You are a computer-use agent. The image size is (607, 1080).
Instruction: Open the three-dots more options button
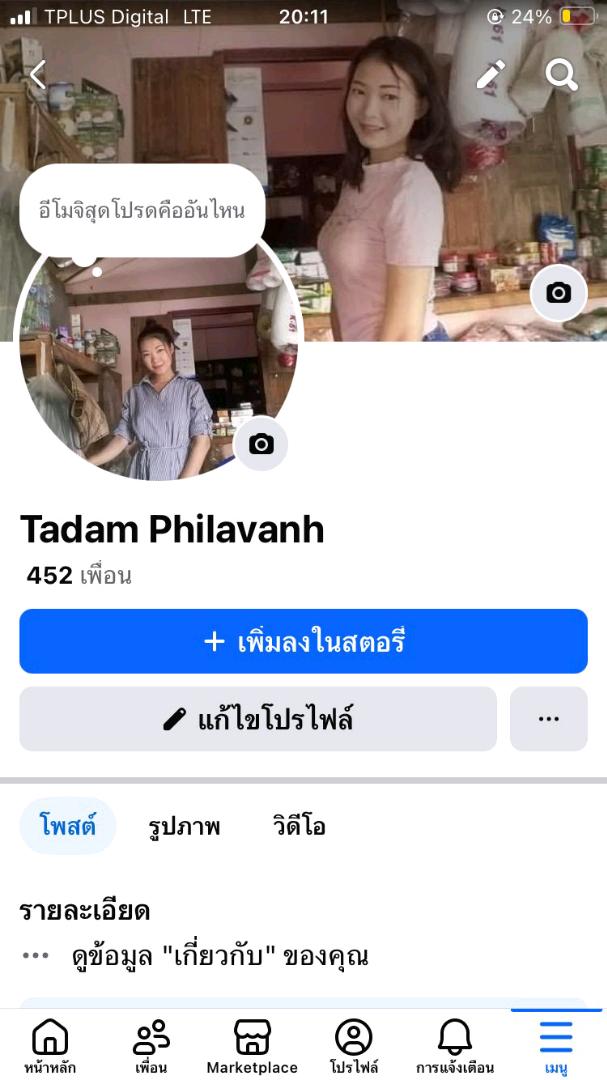[x=548, y=718]
